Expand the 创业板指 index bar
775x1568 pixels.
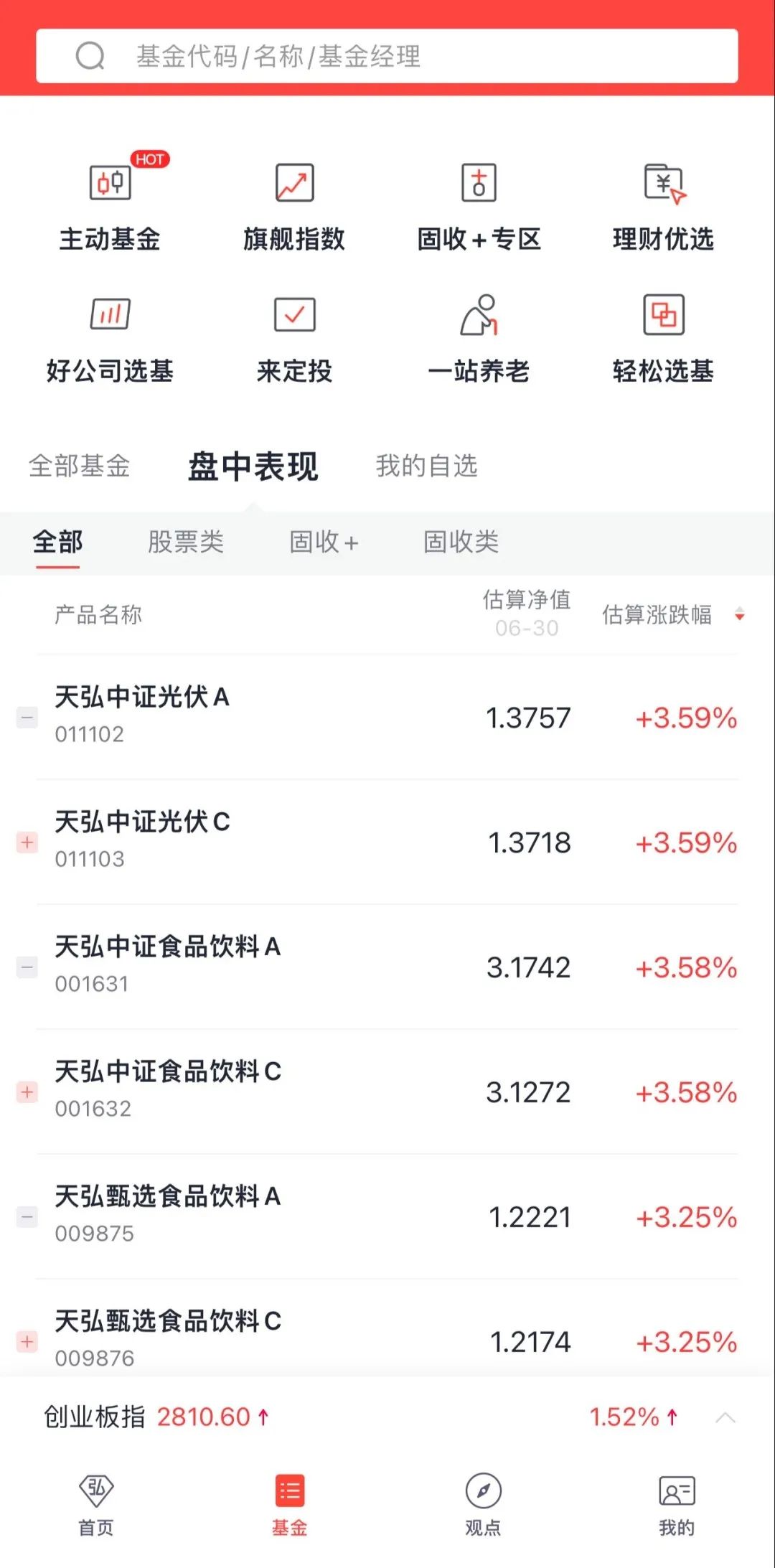click(725, 1417)
